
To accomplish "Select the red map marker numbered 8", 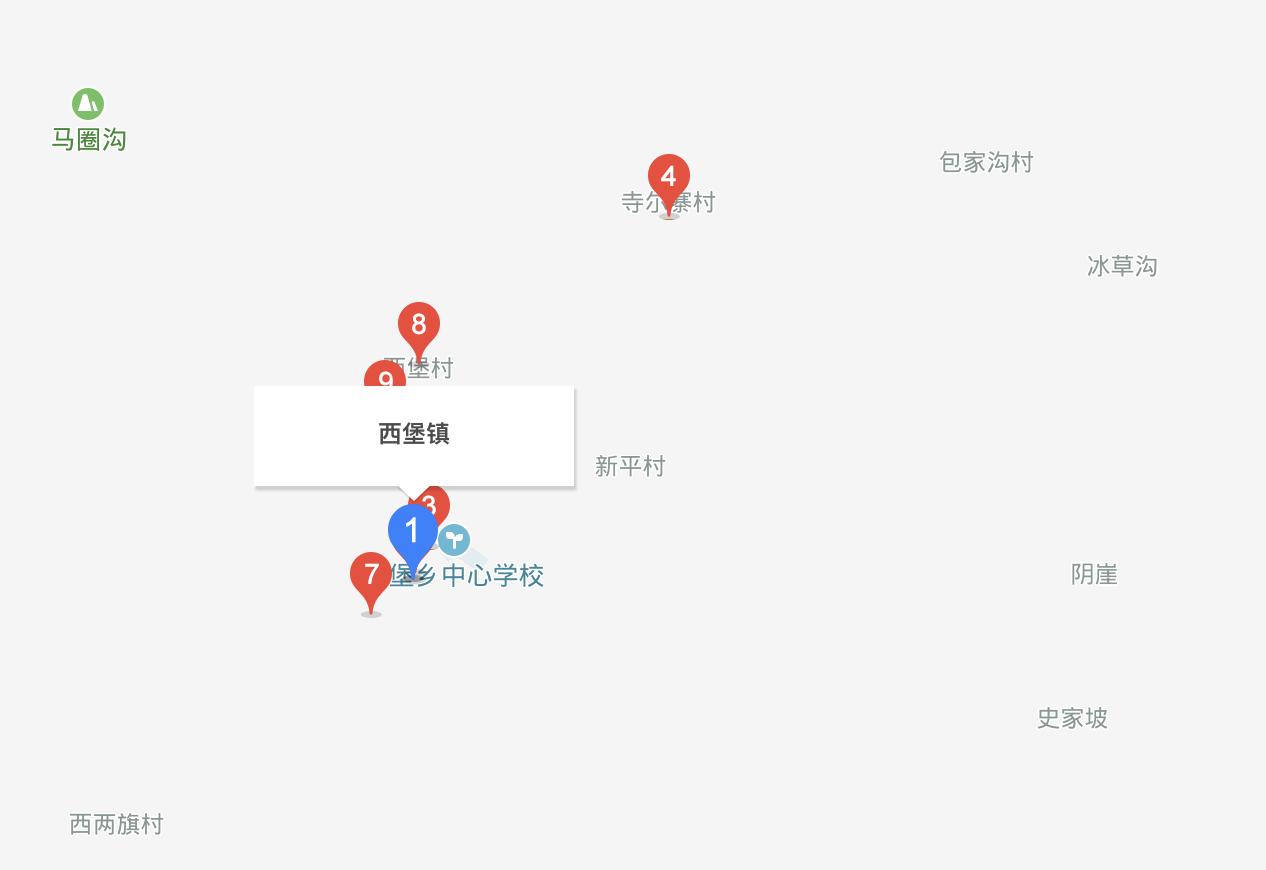I will (418, 325).
